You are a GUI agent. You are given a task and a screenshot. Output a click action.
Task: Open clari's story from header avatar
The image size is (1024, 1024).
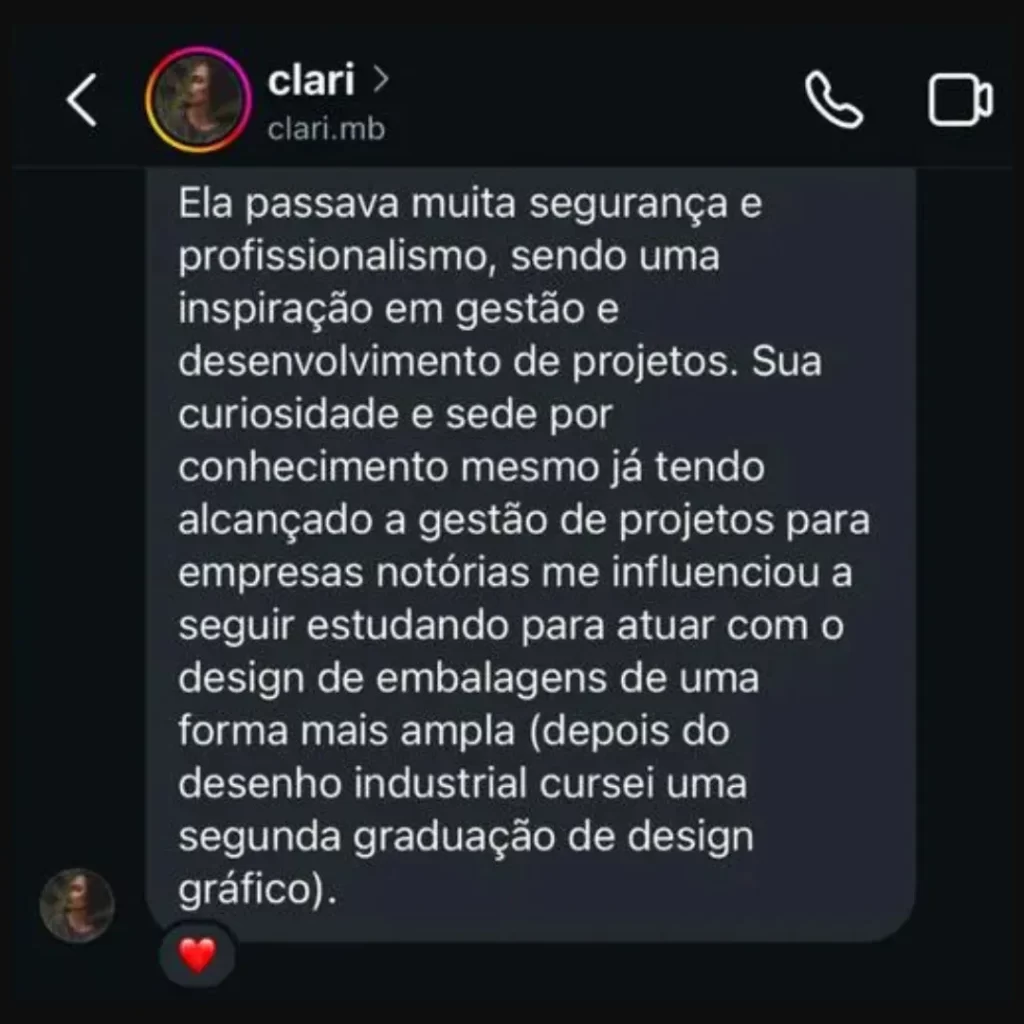(196, 99)
